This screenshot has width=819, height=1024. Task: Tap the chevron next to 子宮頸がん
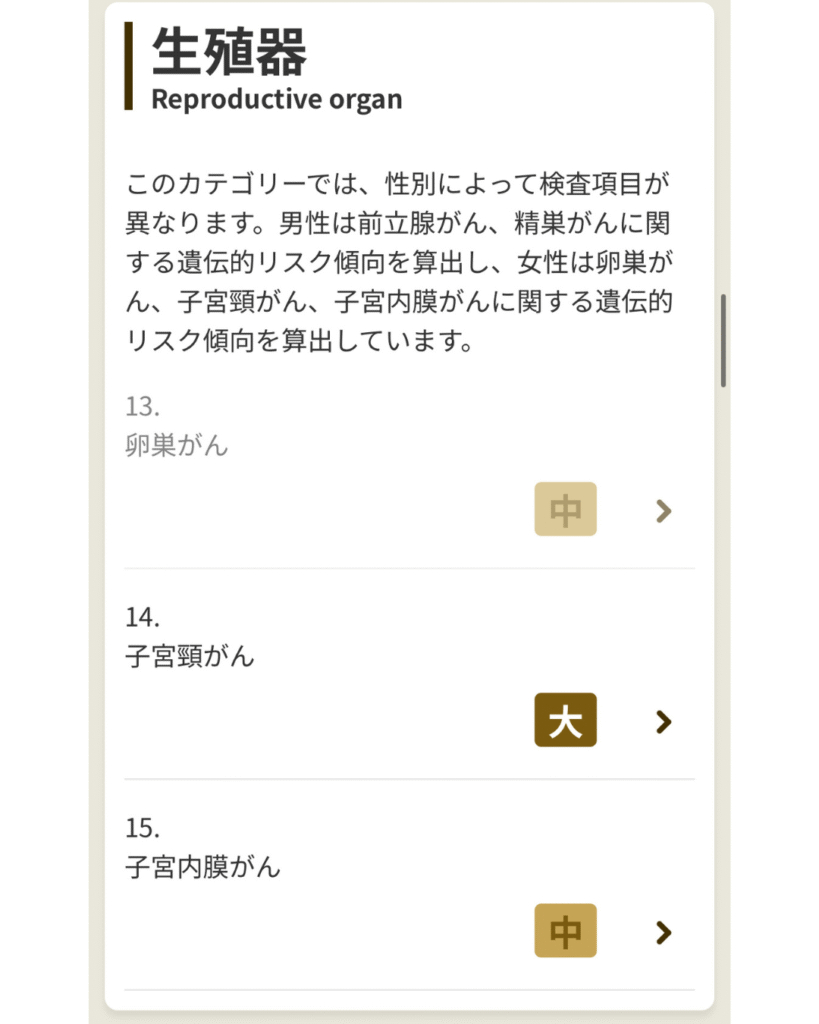point(663,722)
